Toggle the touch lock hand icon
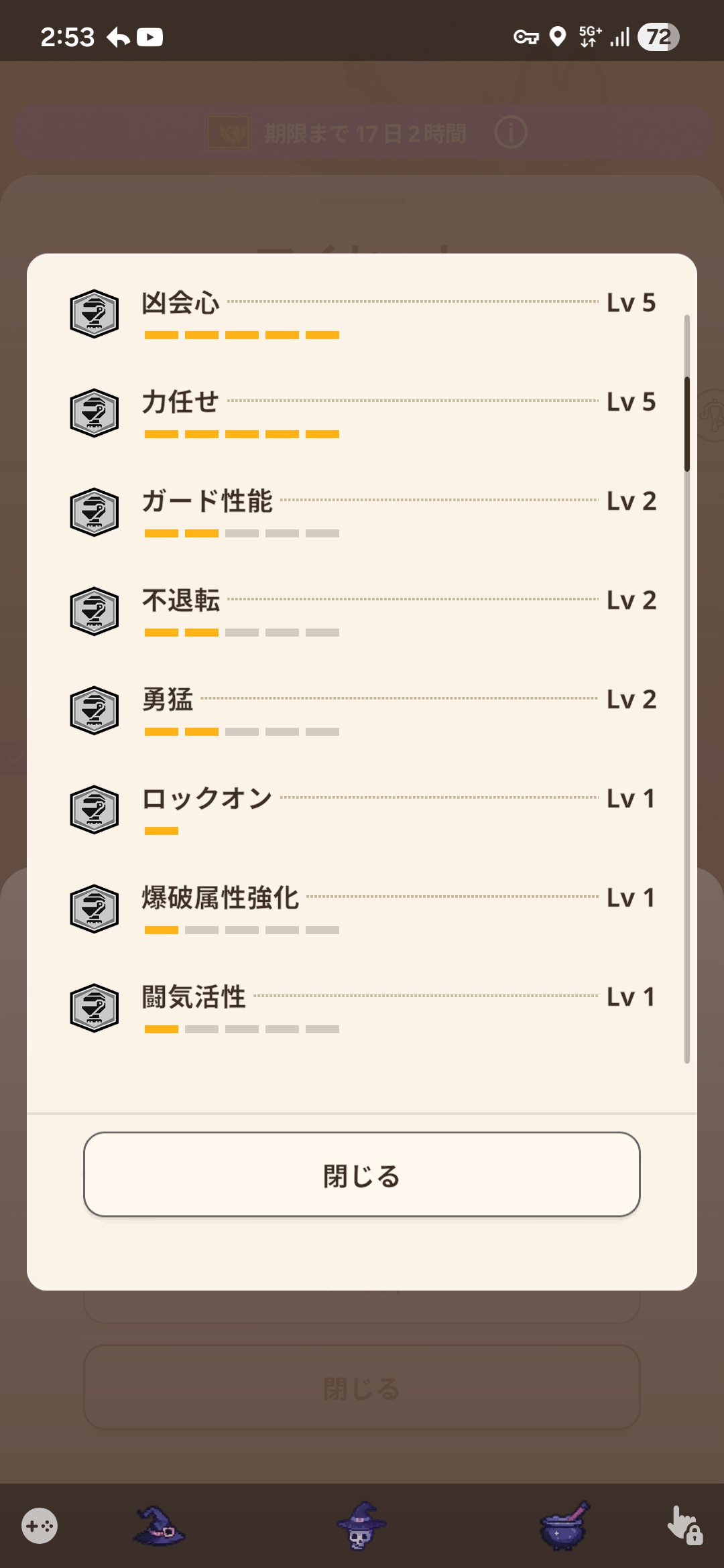724x1568 pixels. click(684, 1526)
